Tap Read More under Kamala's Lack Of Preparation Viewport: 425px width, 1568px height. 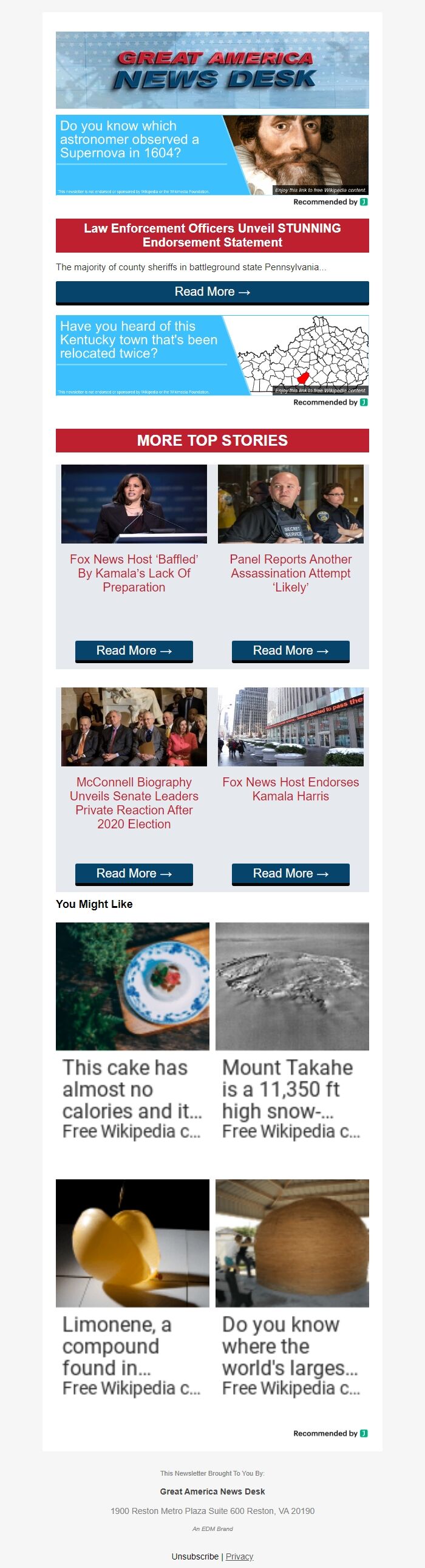(134, 650)
